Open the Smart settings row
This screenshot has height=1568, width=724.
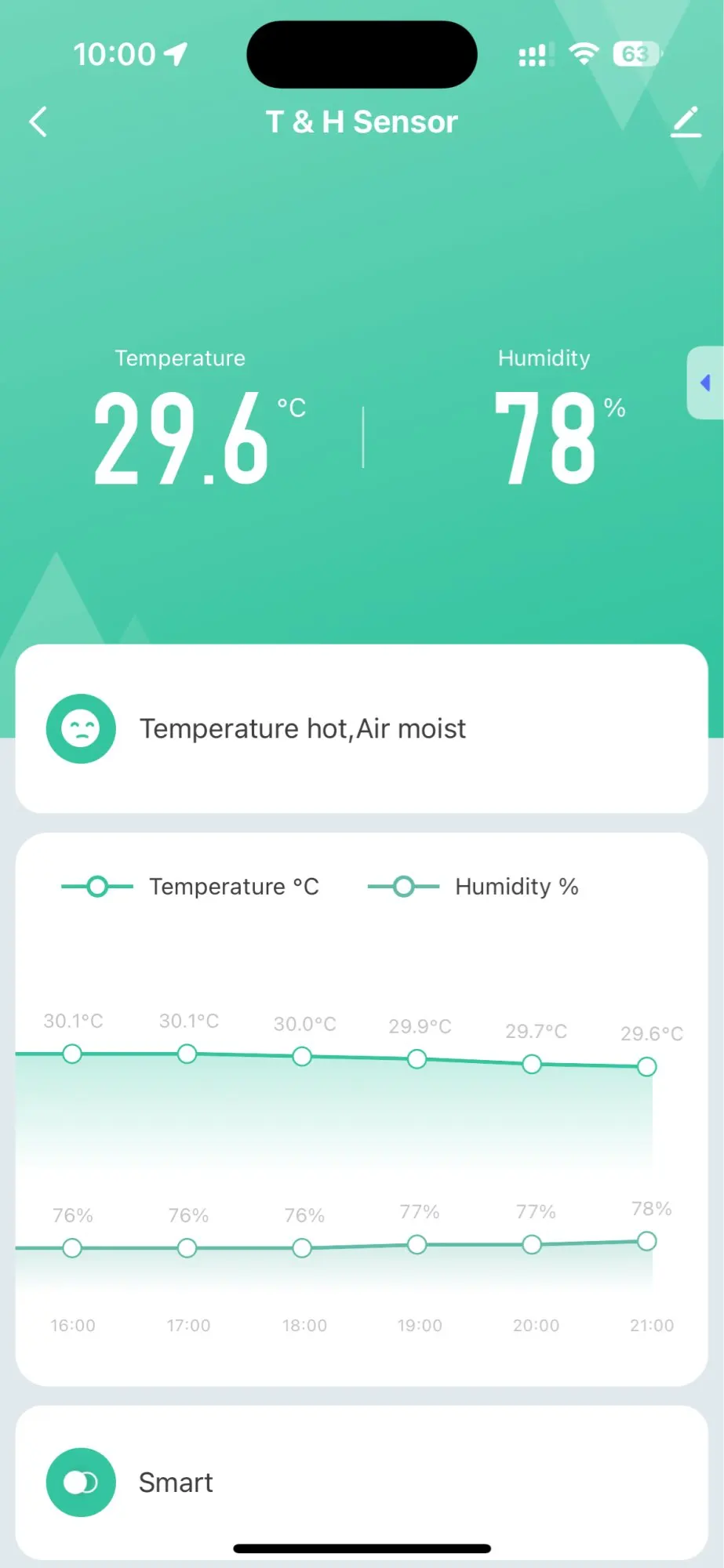point(362,1482)
